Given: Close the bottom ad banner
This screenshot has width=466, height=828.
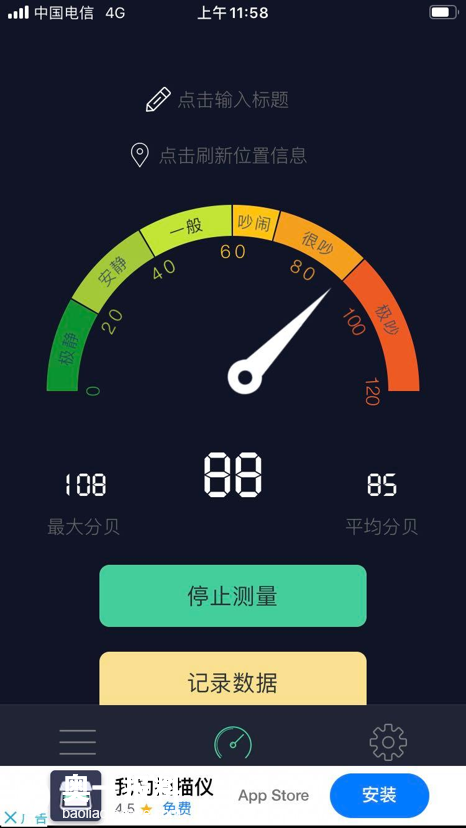Looking at the screenshot, I should [11, 818].
